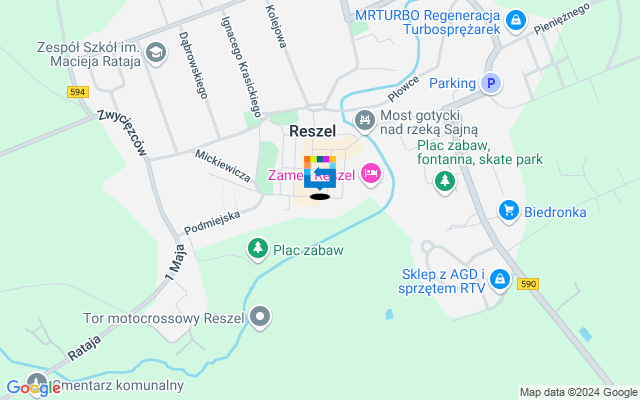Open MRTURBO Regeneracja Turbosprężarek pin

tap(516, 19)
